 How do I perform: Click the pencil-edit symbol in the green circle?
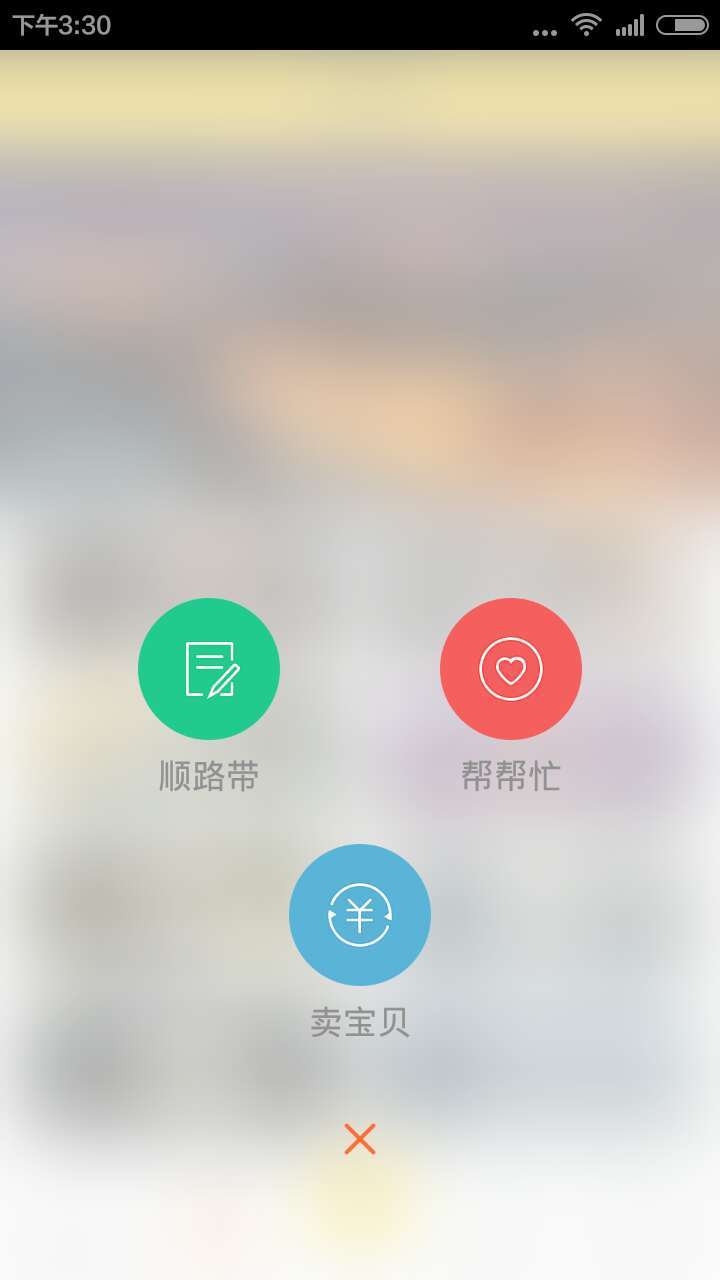(222, 683)
